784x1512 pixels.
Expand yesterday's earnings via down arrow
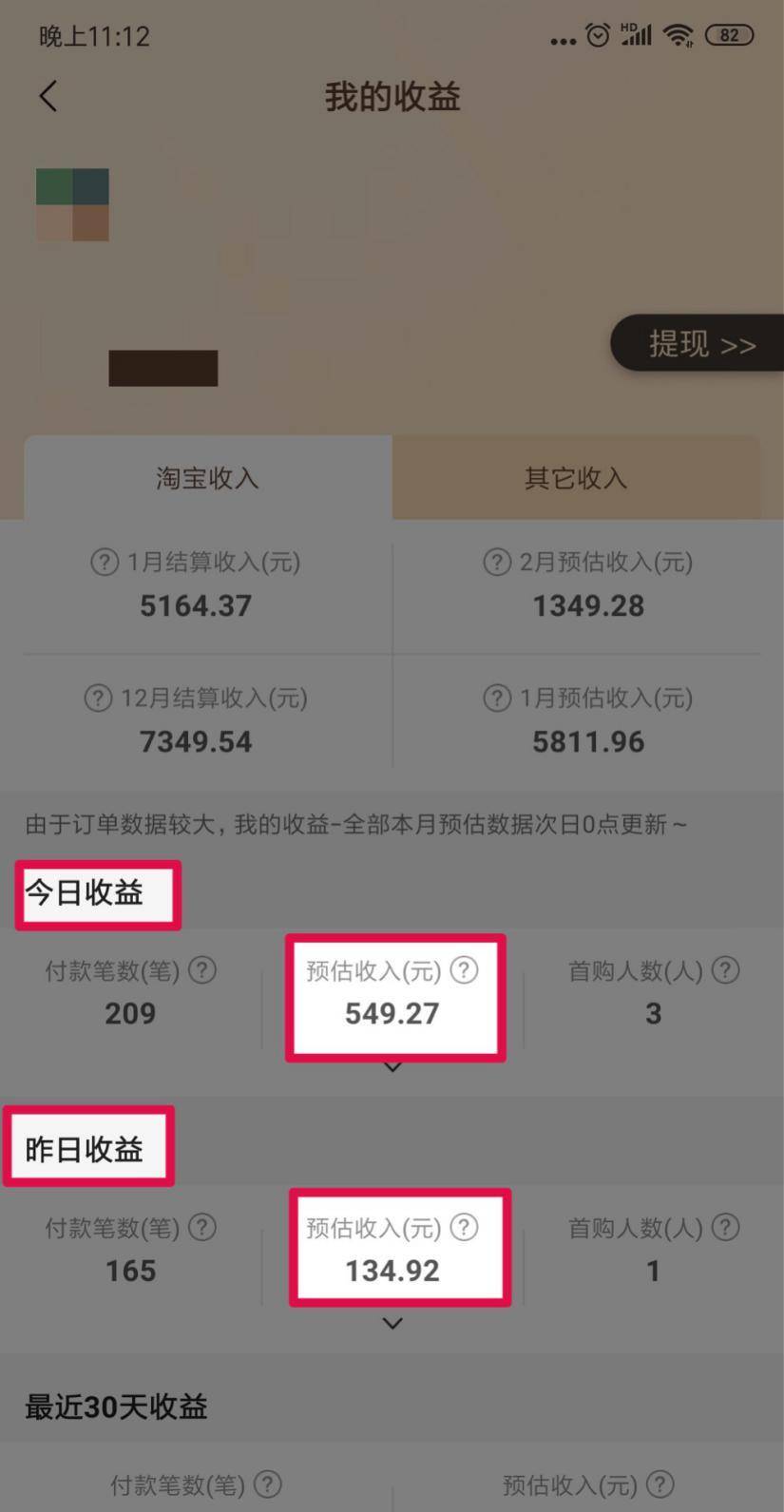392,1322
